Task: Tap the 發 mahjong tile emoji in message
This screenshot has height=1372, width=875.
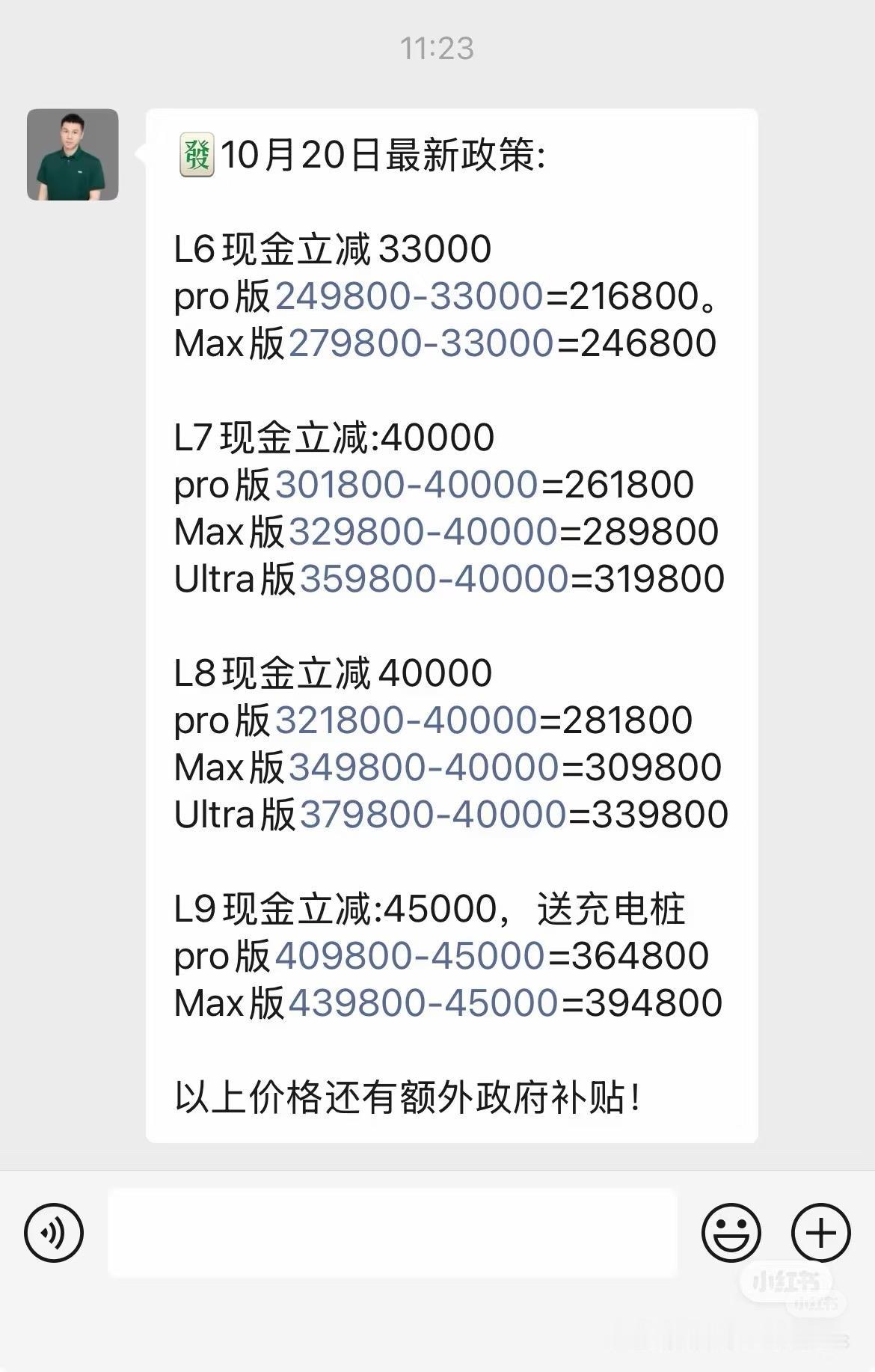Action: pos(197,153)
